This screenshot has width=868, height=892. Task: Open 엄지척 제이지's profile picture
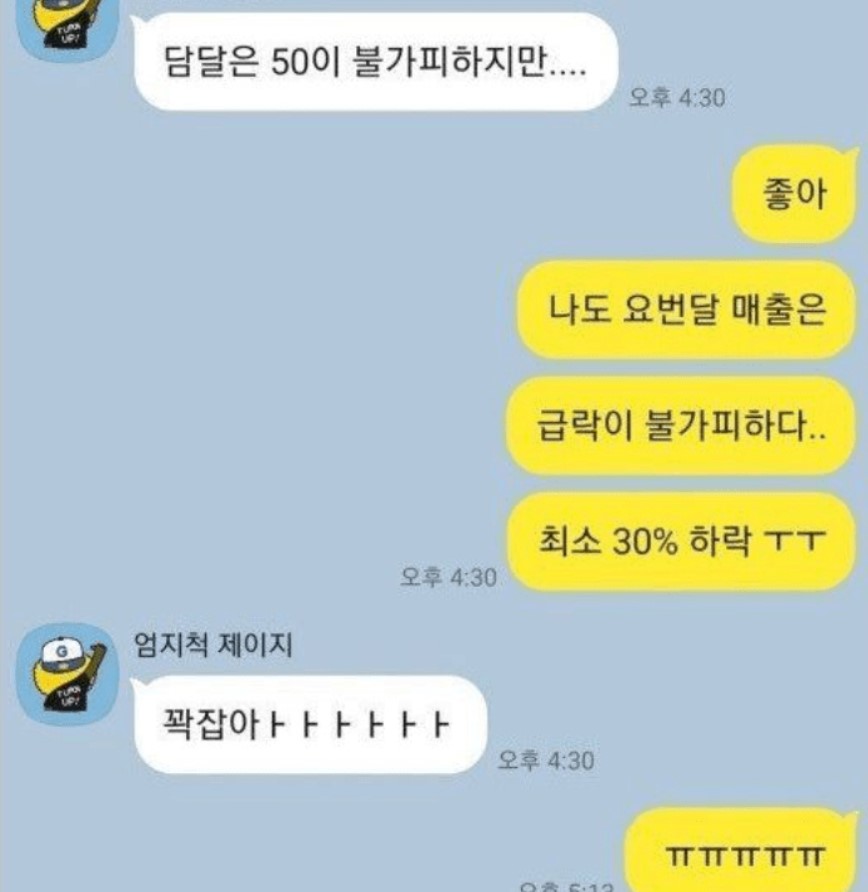[x=68, y=674]
